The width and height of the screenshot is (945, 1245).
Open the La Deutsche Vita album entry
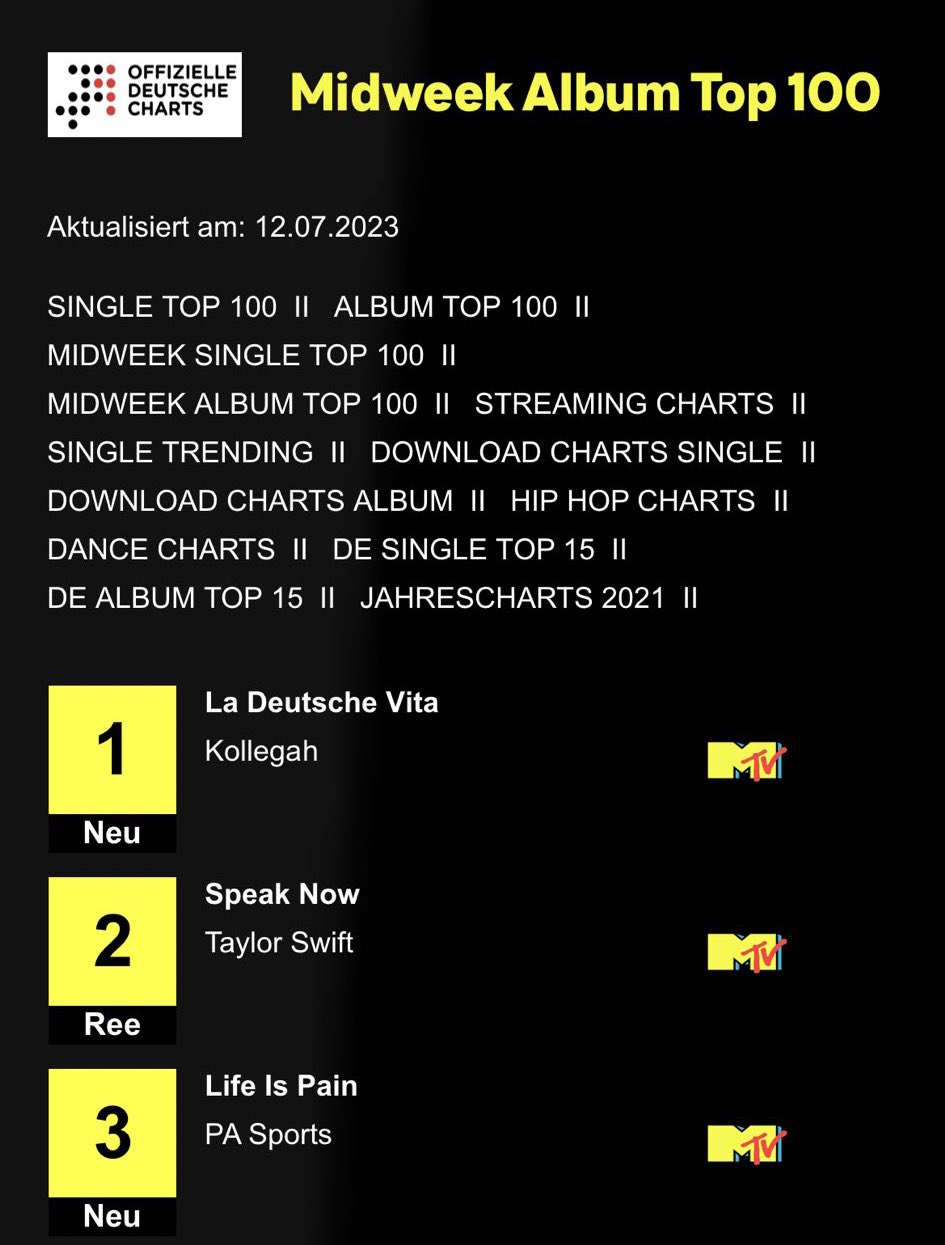pos(321,703)
